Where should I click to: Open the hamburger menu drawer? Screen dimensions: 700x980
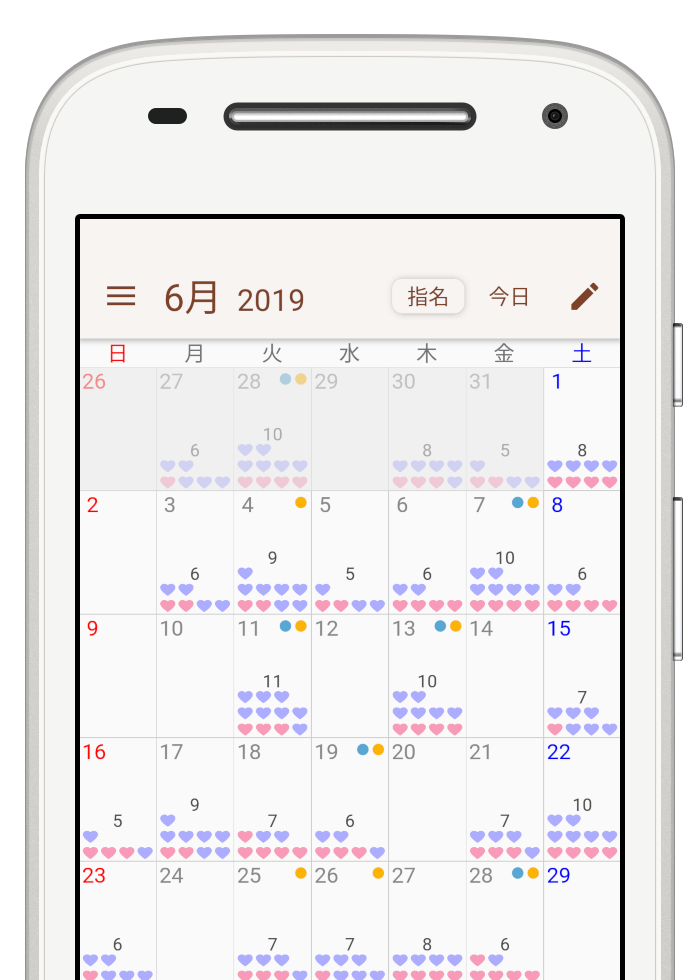pyautogui.click(x=121, y=296)
